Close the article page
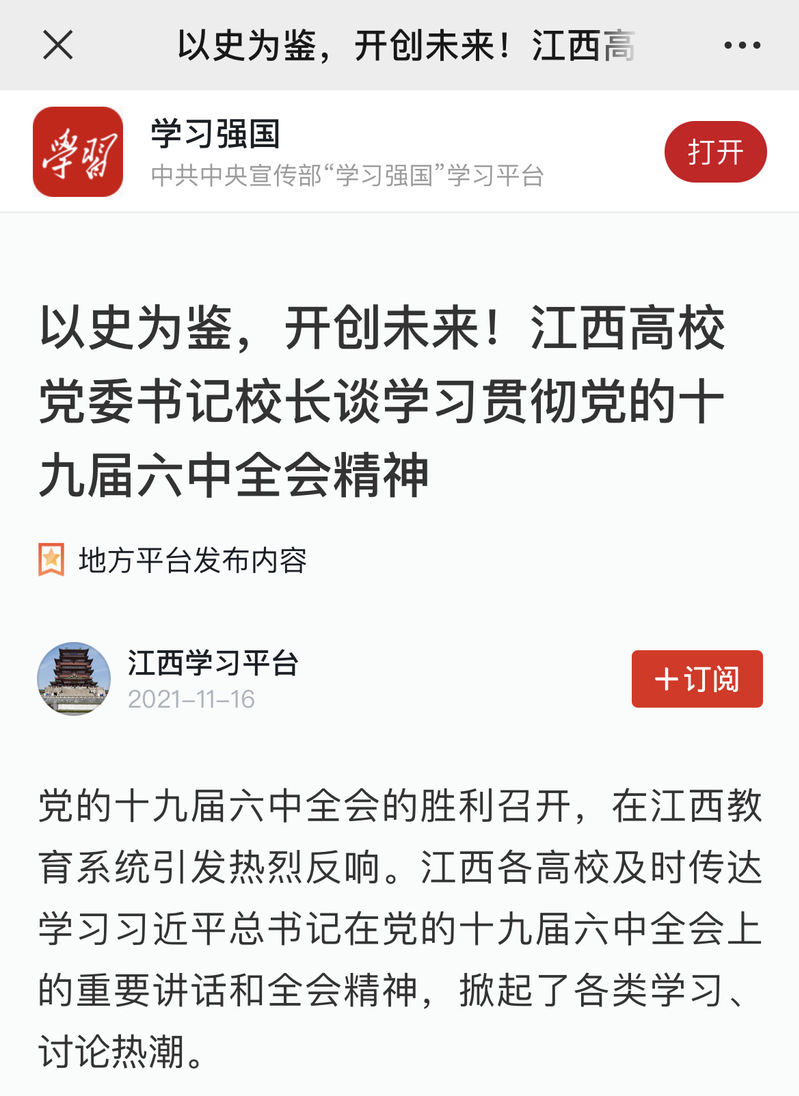 (58, 45)
